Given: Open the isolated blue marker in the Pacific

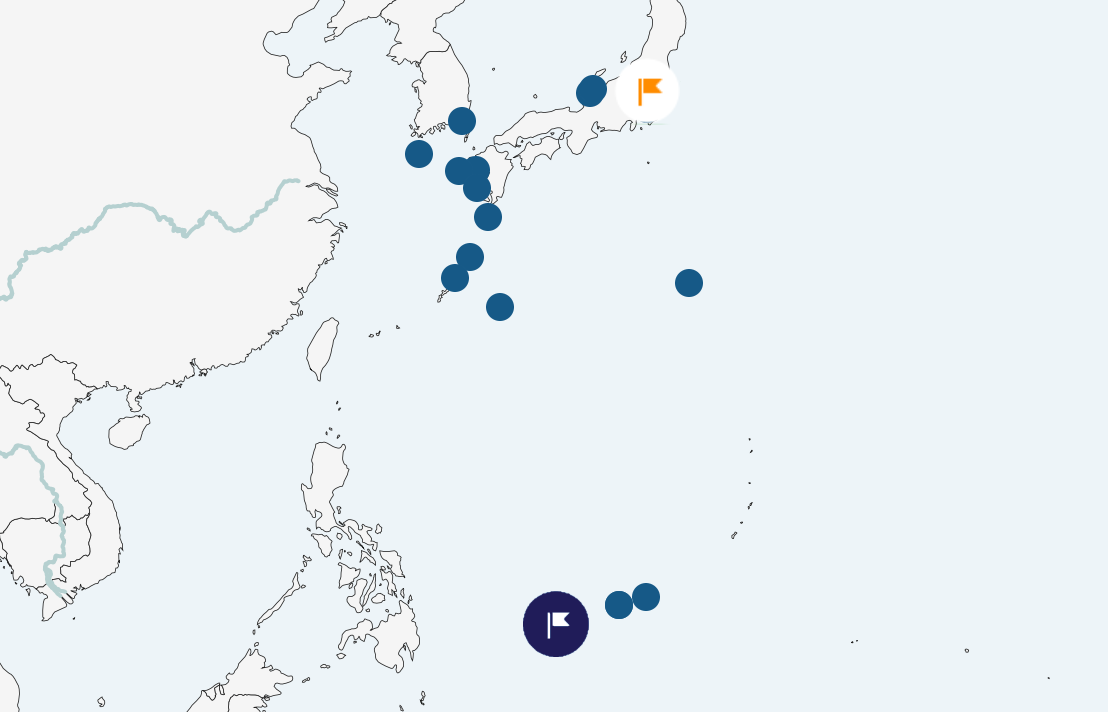Looking at the screenshot, I should click(x=689, y=283).
